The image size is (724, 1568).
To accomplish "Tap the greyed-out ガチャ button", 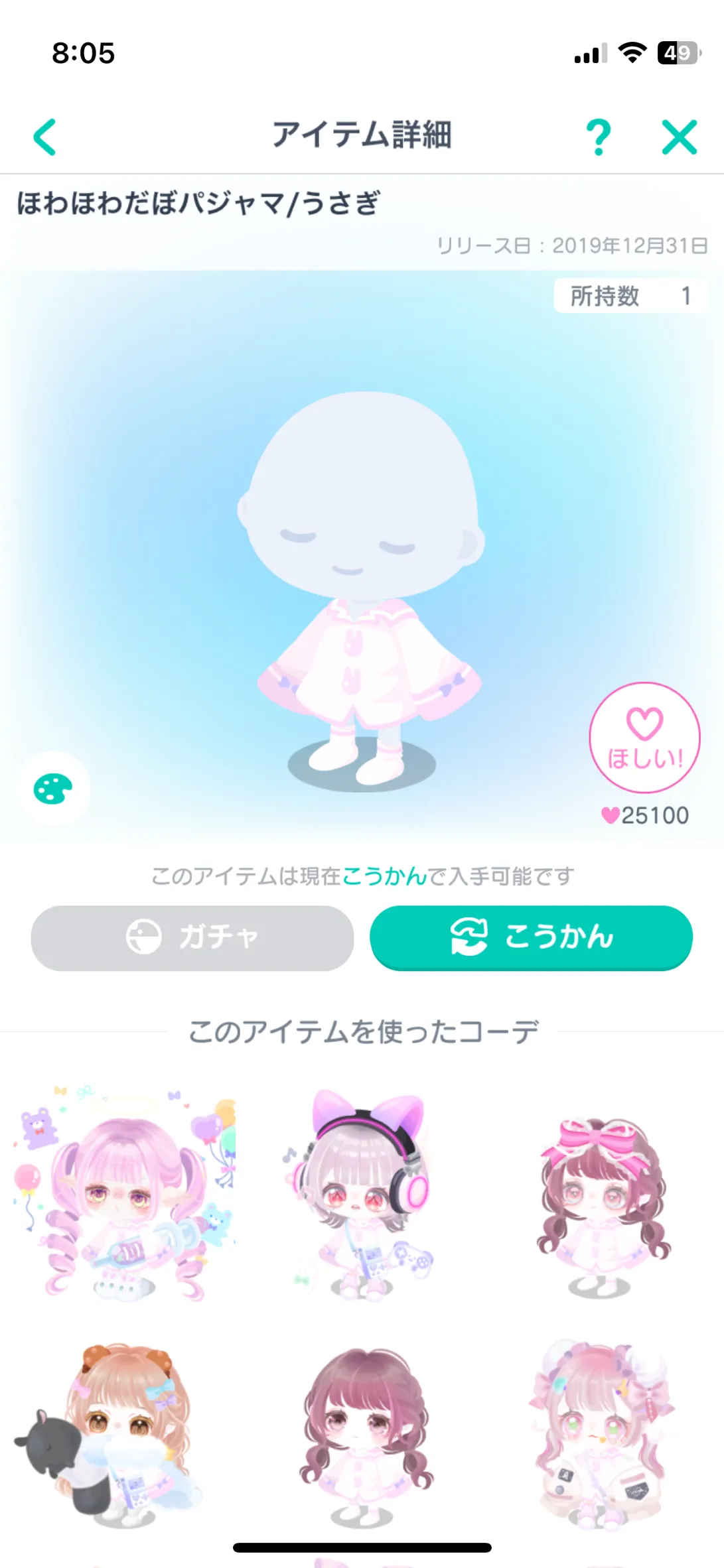I will pos(192,937).
